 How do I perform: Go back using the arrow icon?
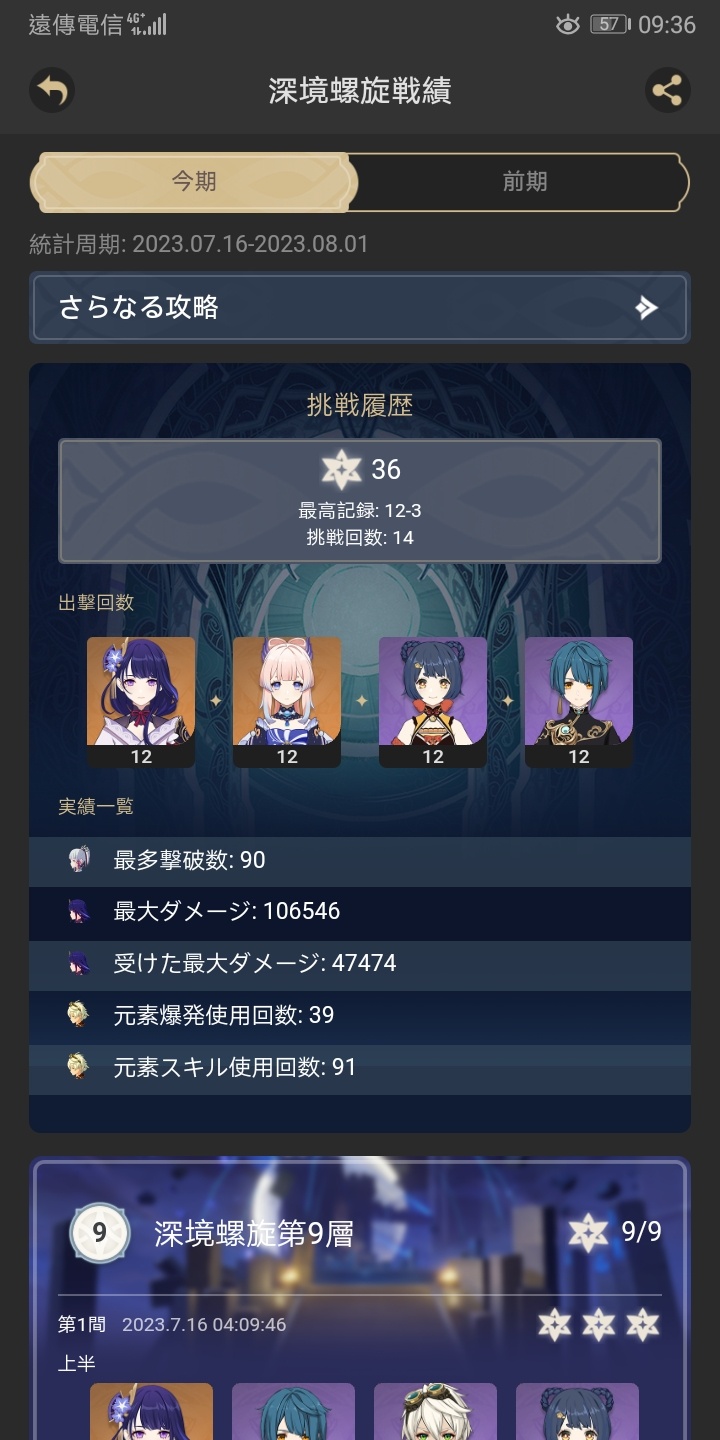click(52, 91)
